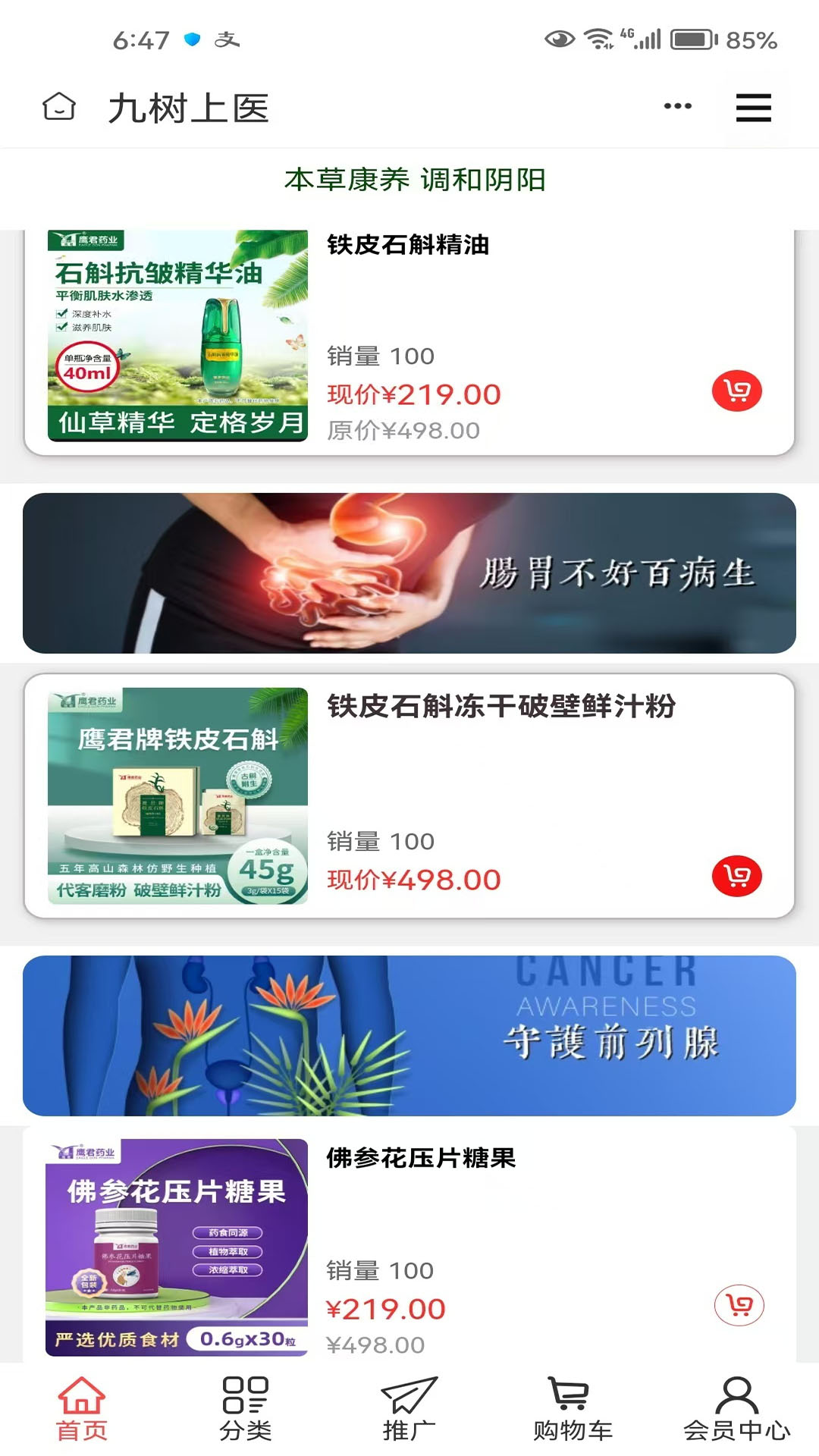This screenshot has width=819, height=1456.
Task: Tap the slogan 本草康养 调和阴阳
Action: tap(417, 180)
